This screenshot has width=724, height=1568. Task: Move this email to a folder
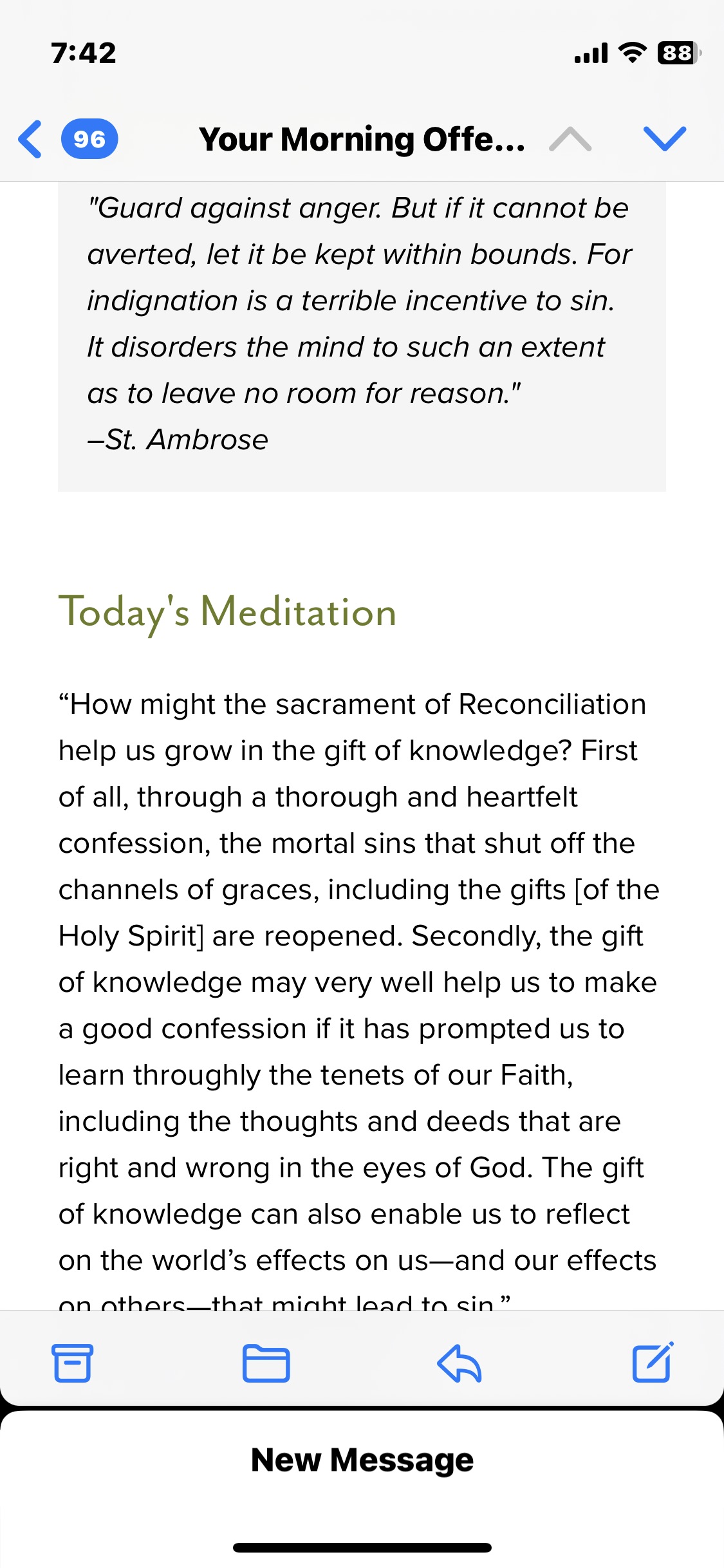pyautogui.click(x=266, y=1363)
